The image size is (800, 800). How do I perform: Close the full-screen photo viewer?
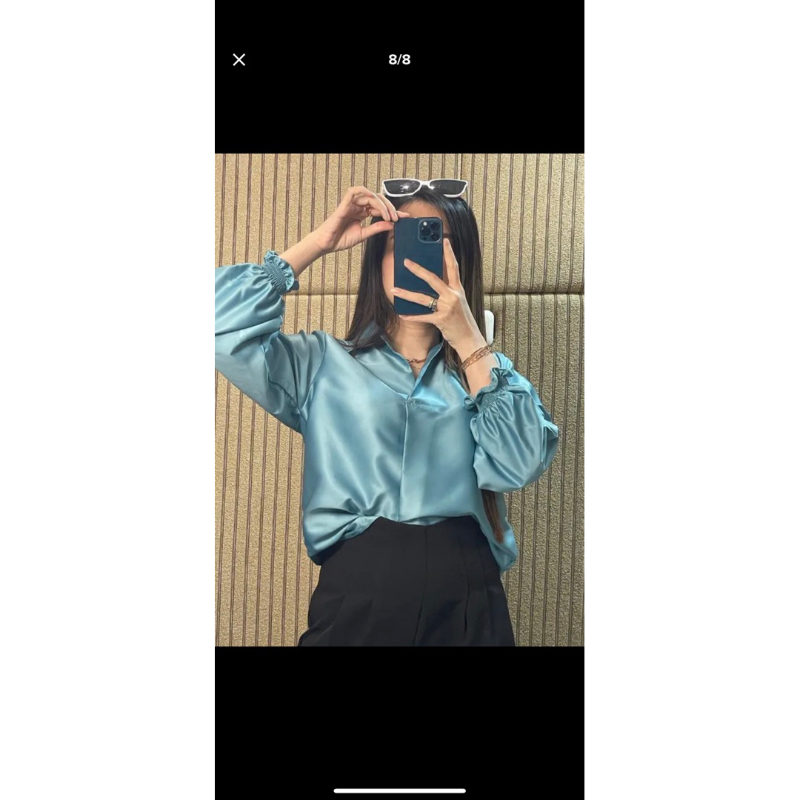pos(239,60)
